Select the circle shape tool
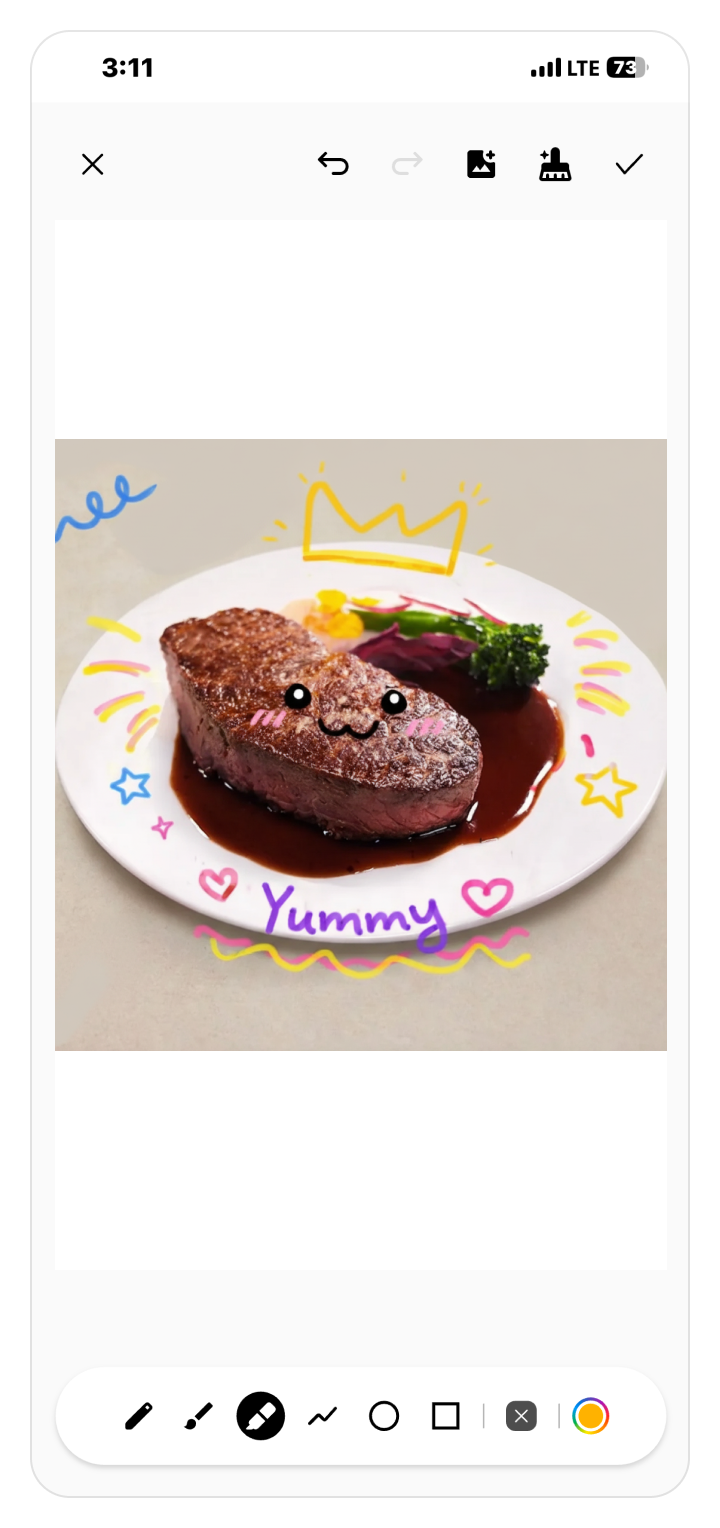720x1528 pixels. (x=384, y=1416)
